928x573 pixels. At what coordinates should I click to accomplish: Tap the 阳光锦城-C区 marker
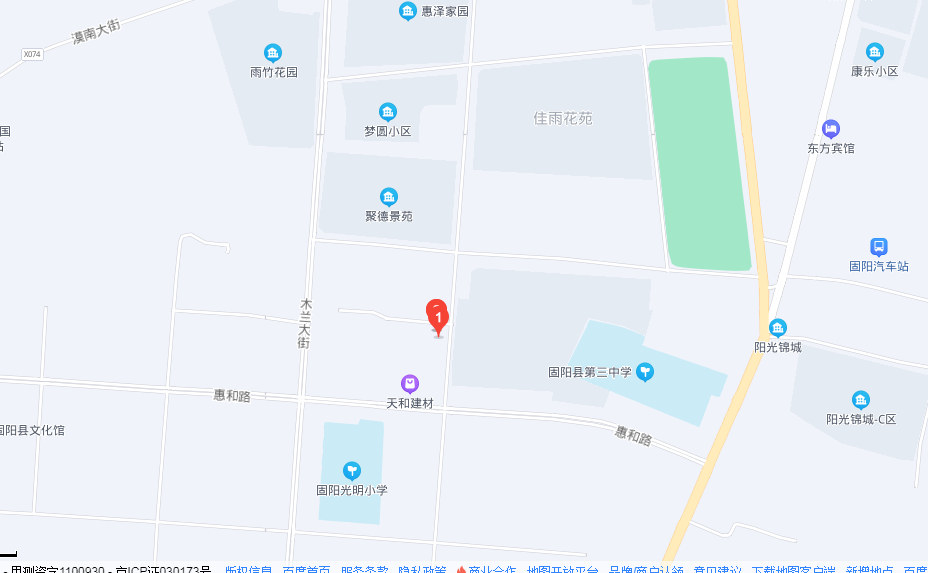pyautogui.click(x=860, y=400)
